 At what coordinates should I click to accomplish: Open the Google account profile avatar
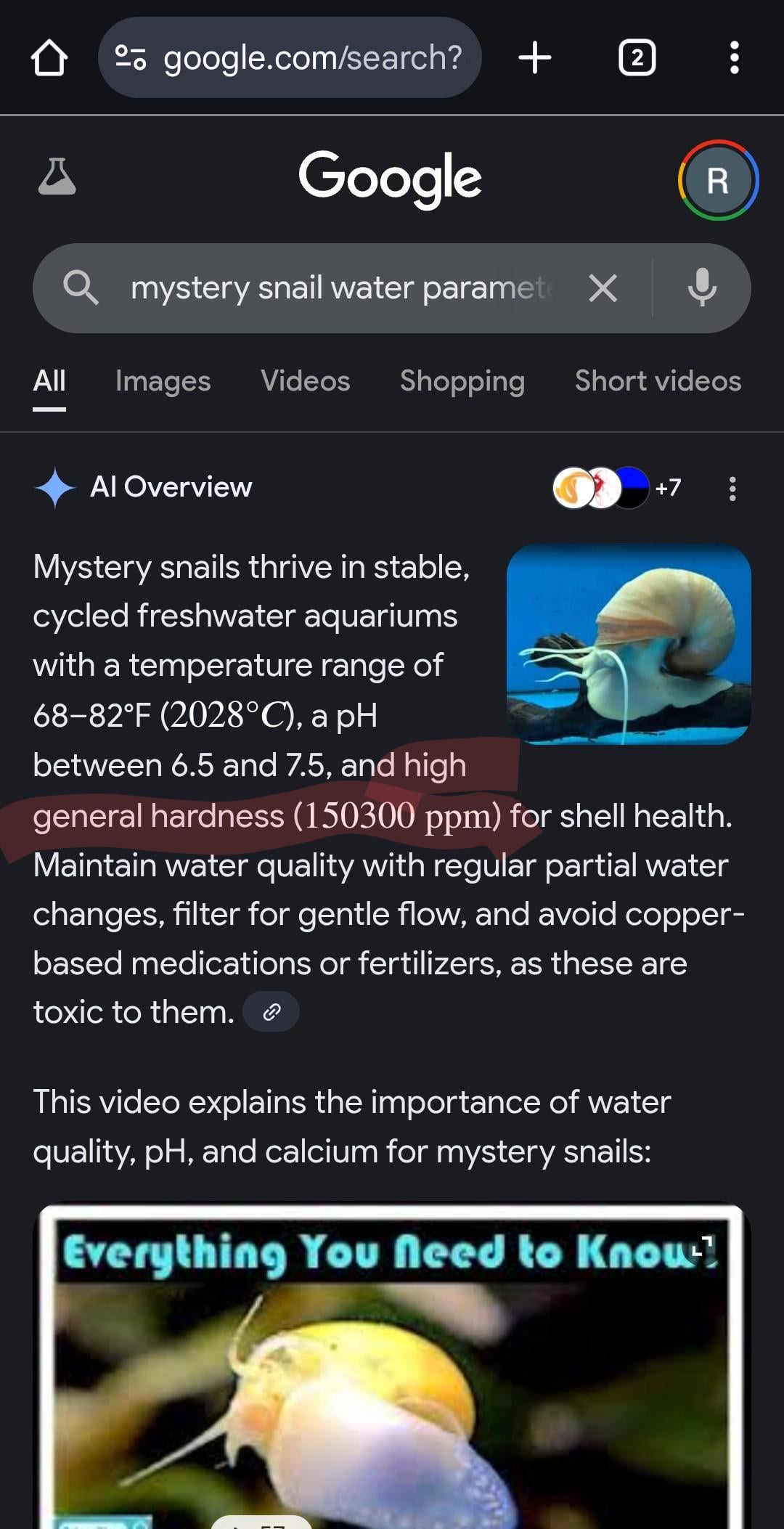(717, 180)
